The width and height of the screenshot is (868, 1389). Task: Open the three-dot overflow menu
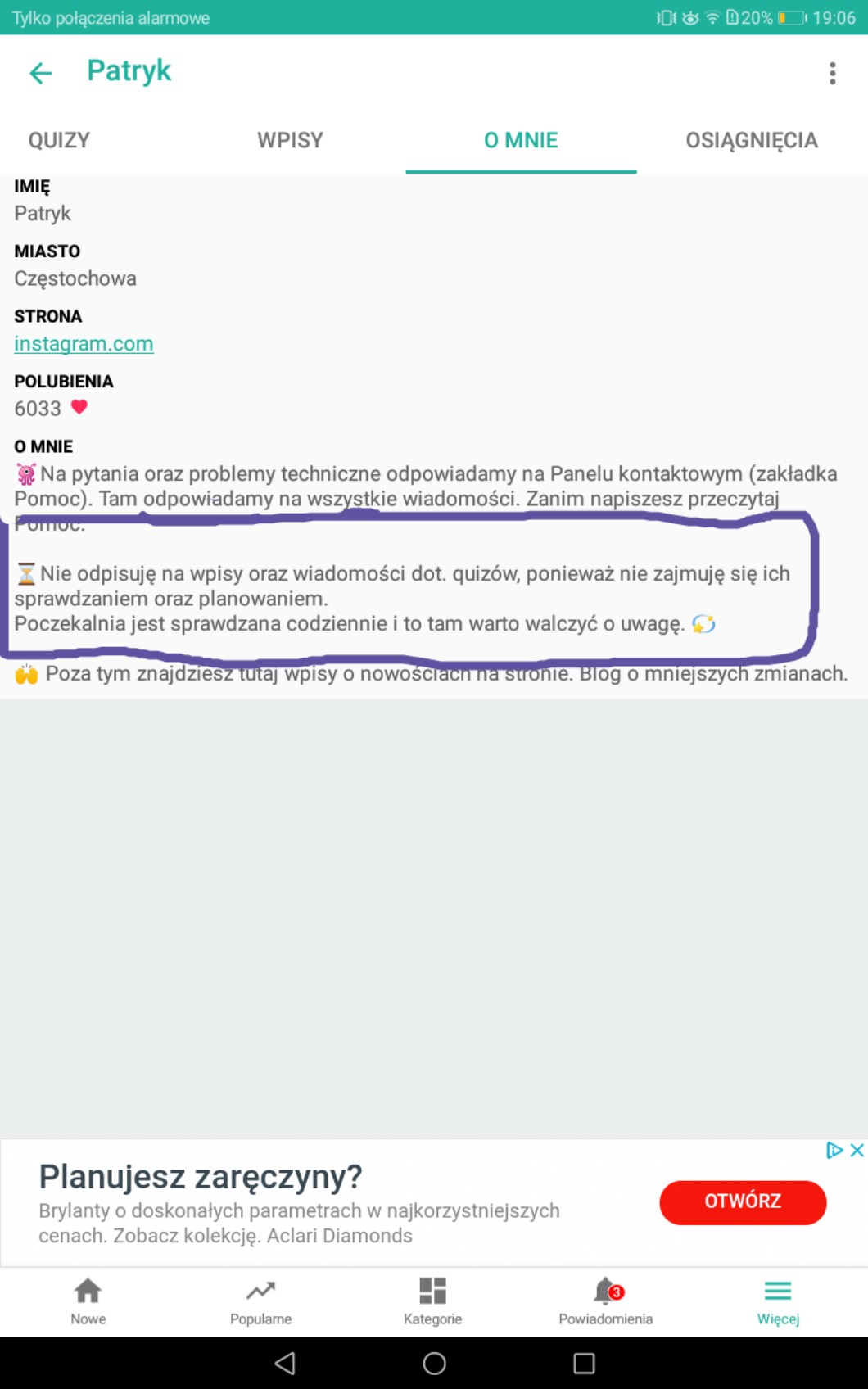[x=832, y=73]
